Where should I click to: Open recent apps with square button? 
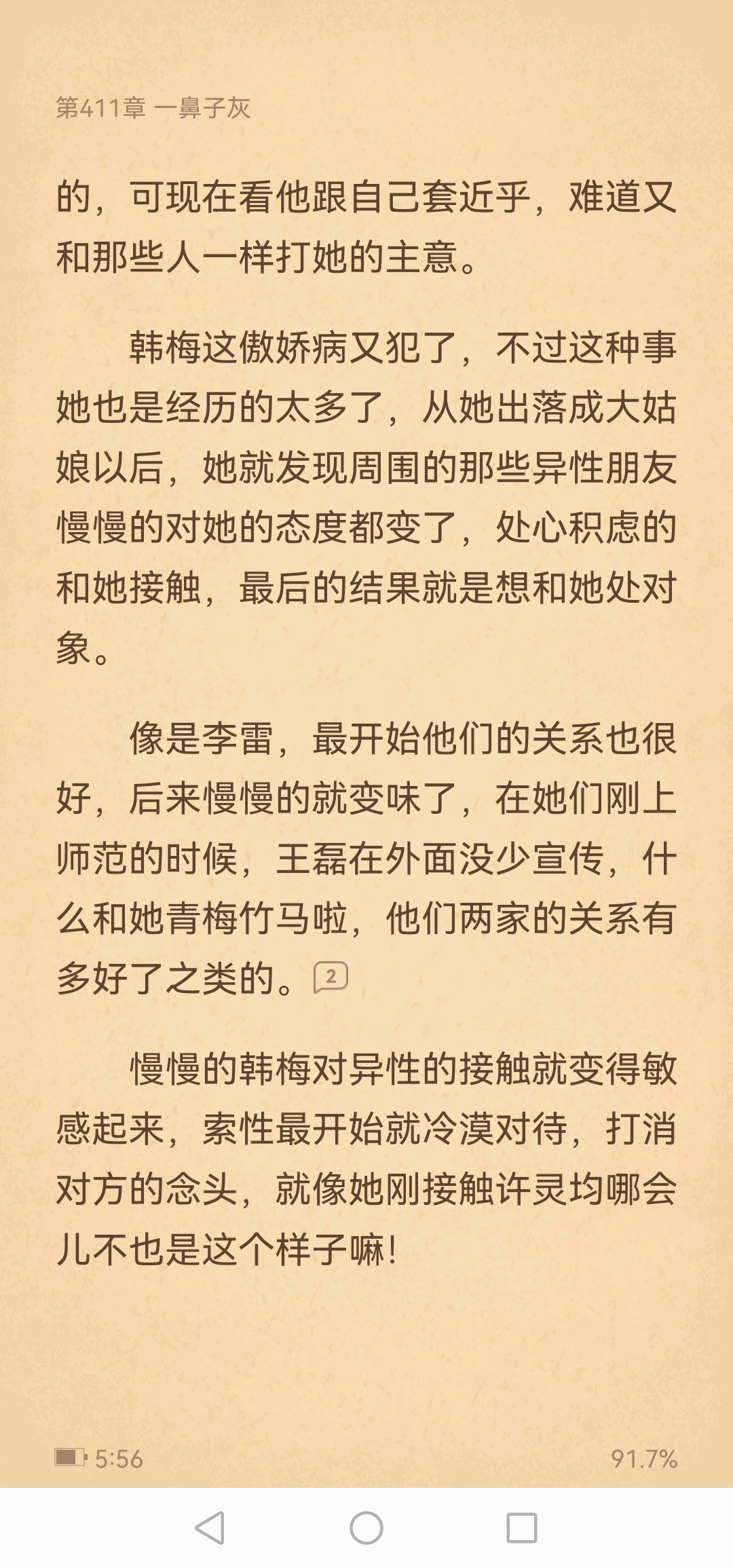(522, 1528)
